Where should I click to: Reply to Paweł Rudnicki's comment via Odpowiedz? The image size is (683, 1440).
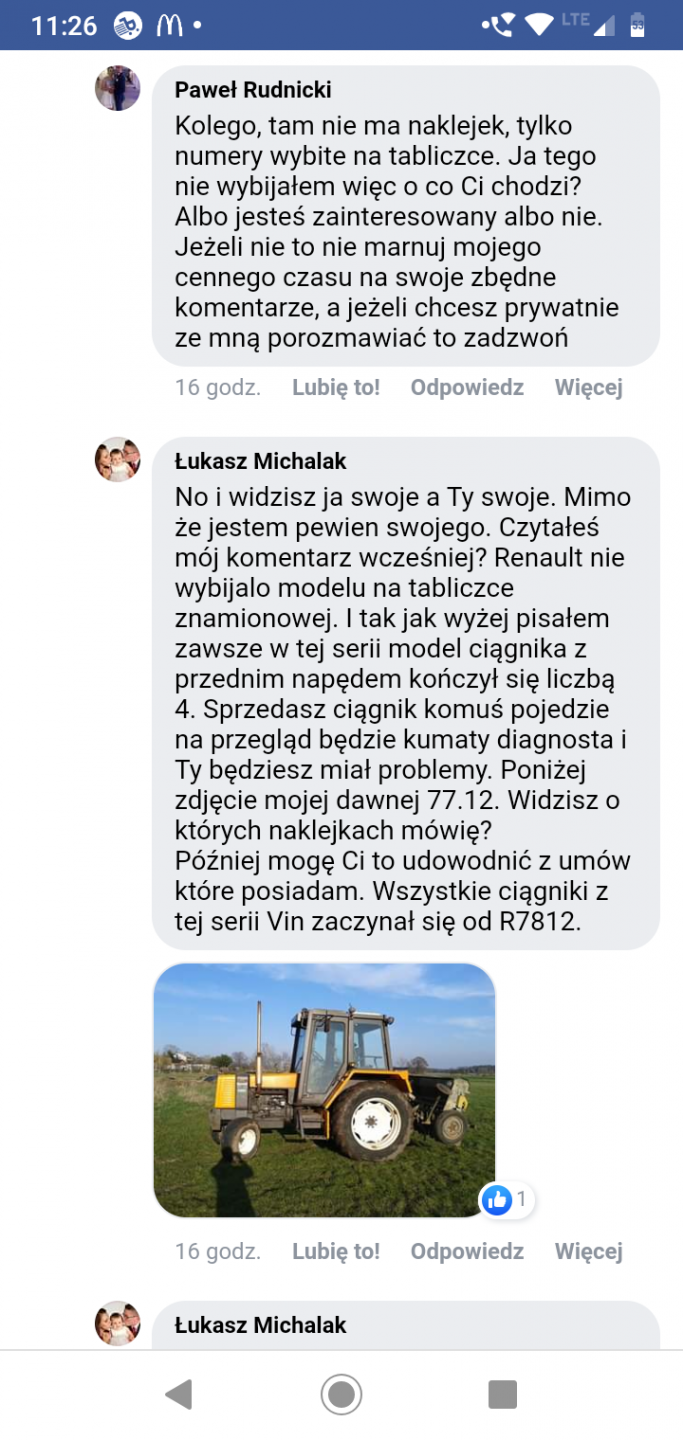(467, 388)
